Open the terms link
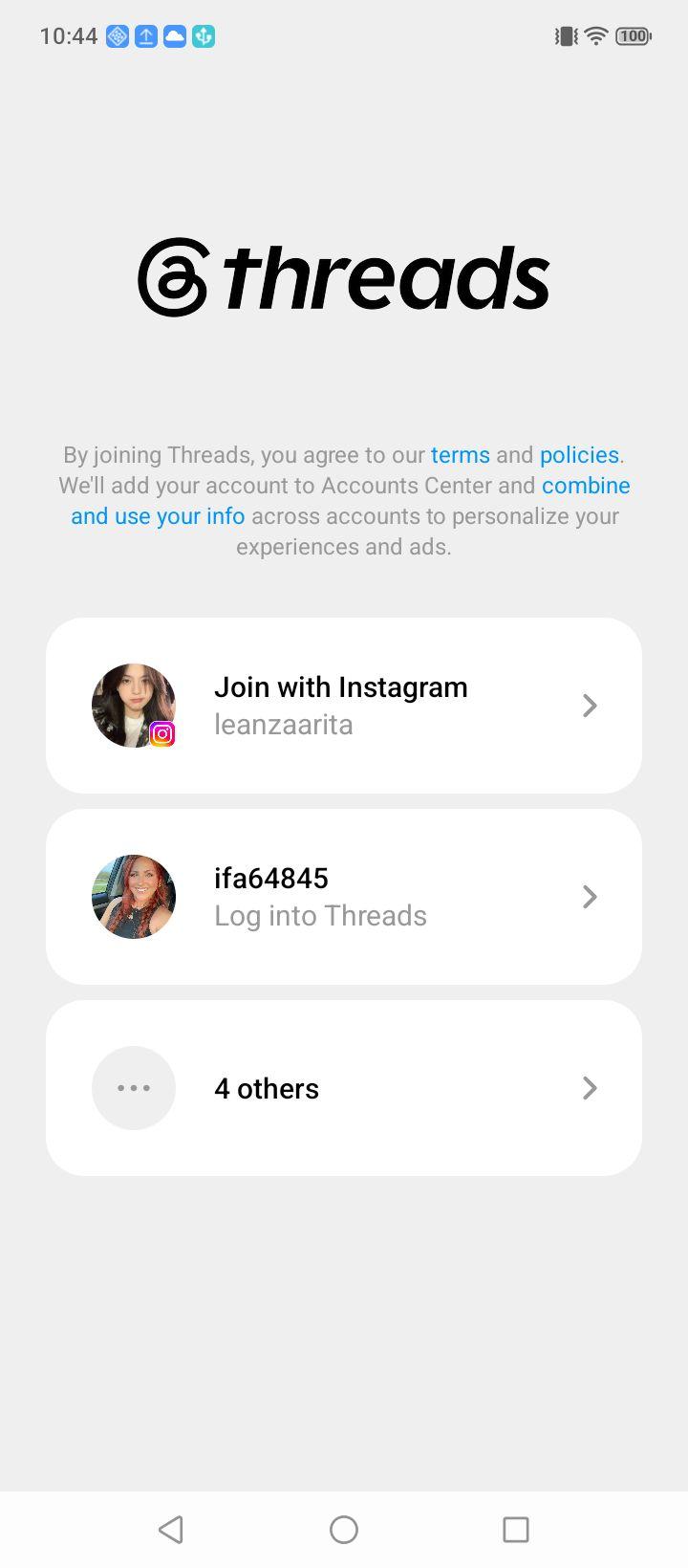This screenshot has width=688, height=1568. 460,455
